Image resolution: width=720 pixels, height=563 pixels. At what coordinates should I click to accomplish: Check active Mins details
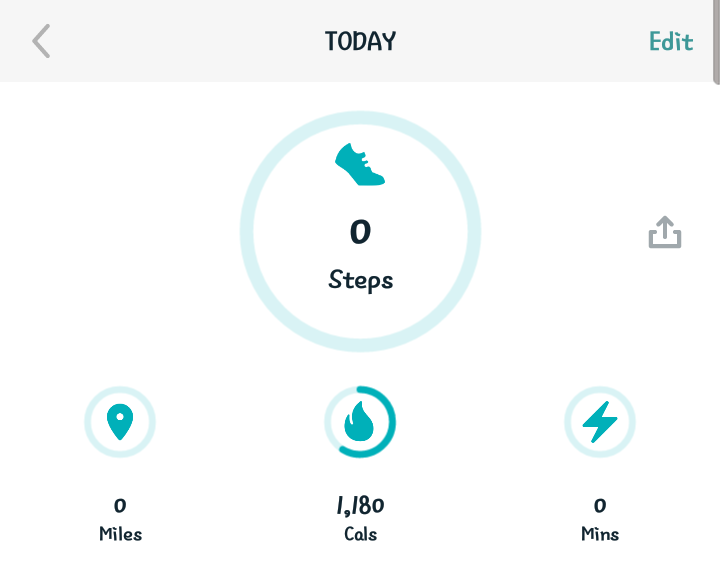(x=600, y=423)
